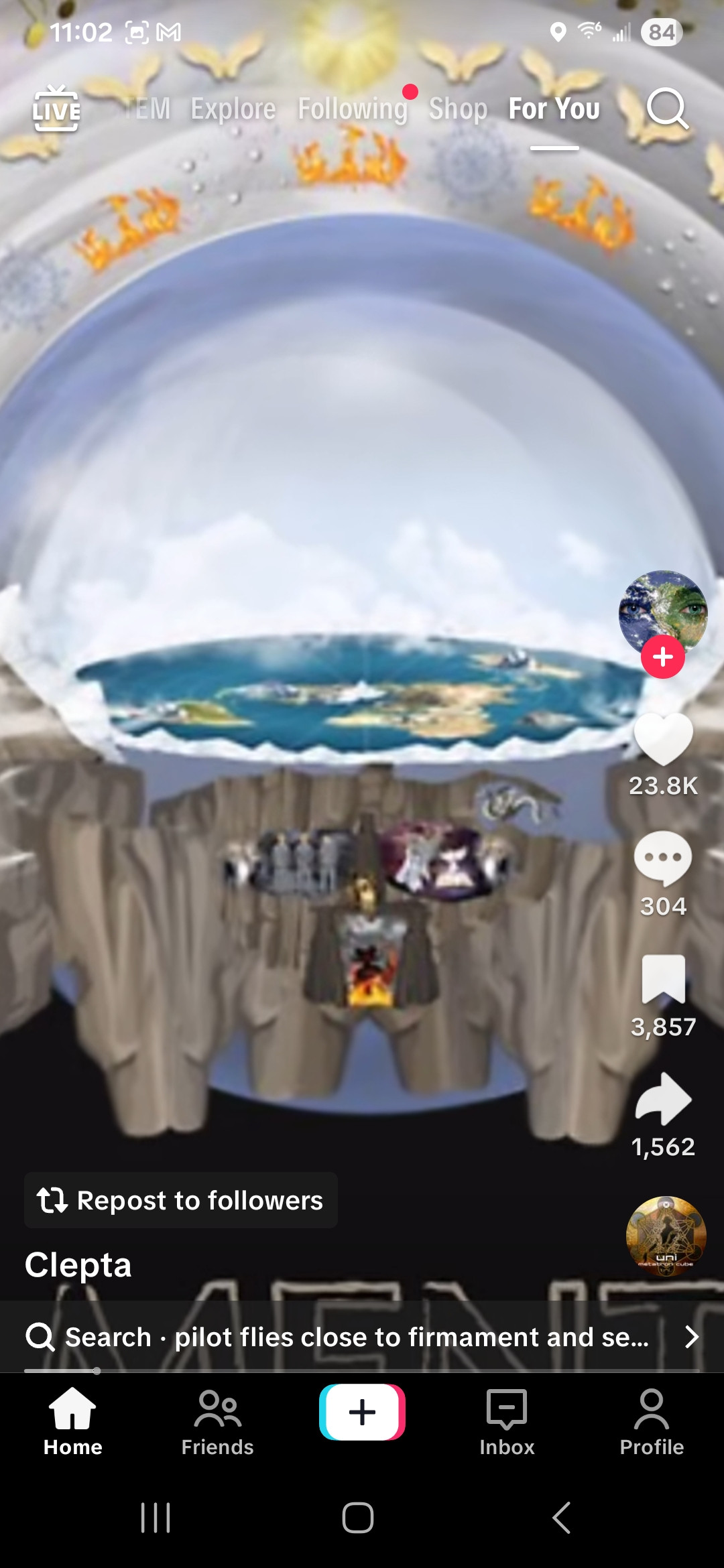The height and width of the screenshot is (1568, 724).
Task: Follow the creator with the plus badge
Action: click(x=662, y=657)
